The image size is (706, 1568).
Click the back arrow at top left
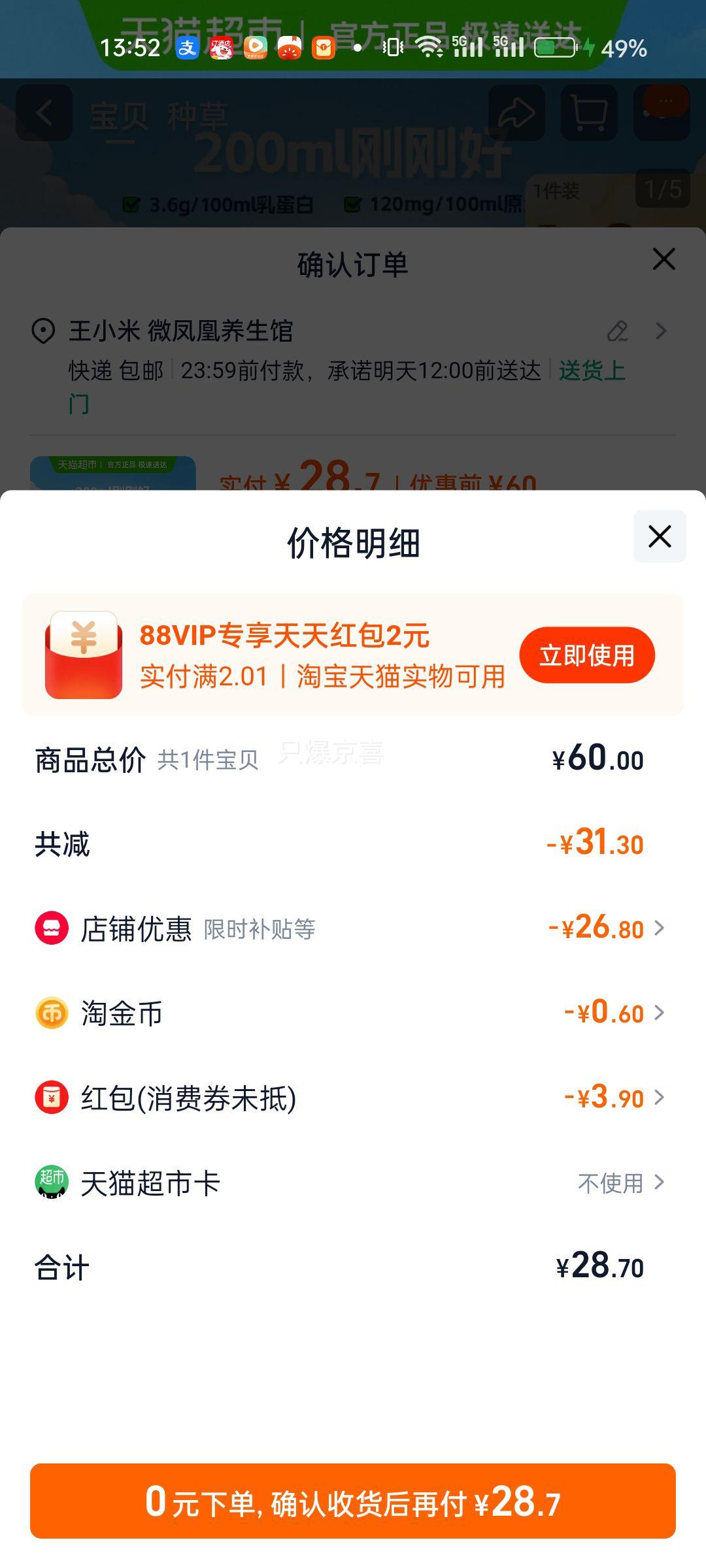[x=43, y=113]
